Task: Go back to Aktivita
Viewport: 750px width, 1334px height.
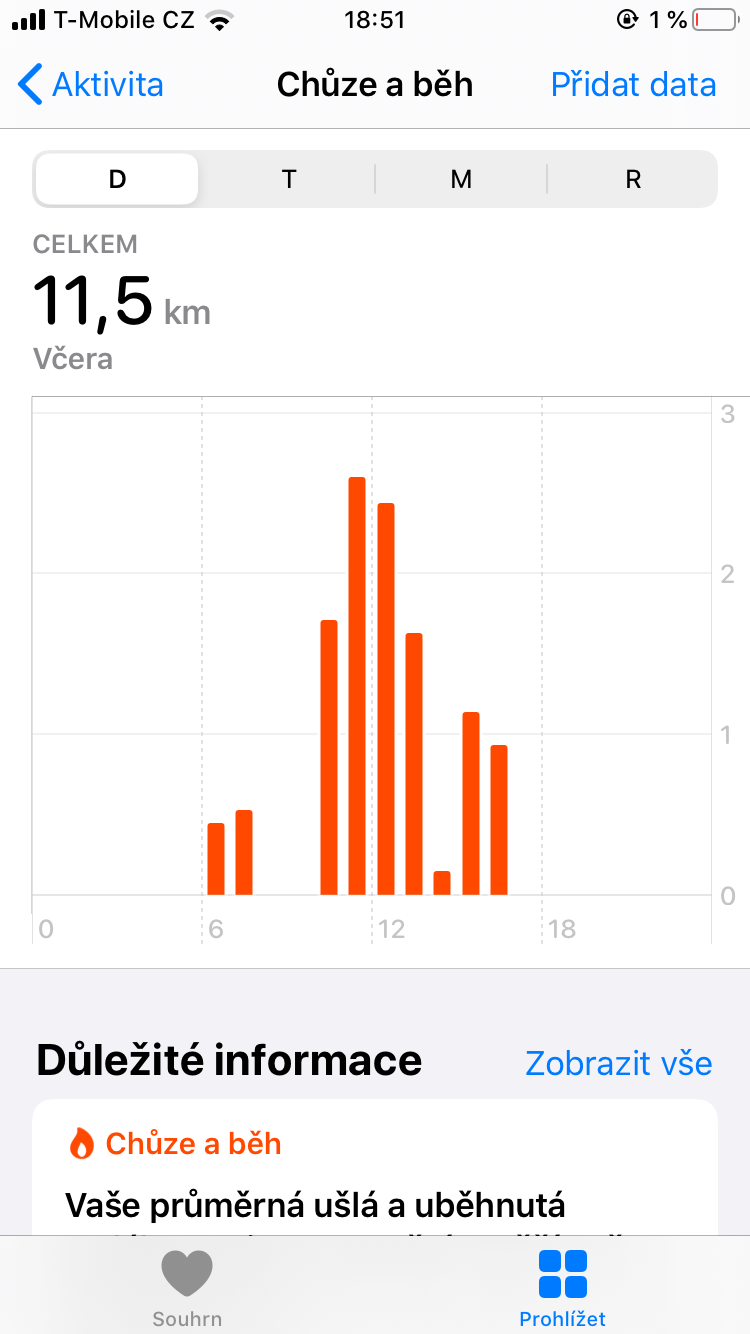Action: [x=92, y=85]
